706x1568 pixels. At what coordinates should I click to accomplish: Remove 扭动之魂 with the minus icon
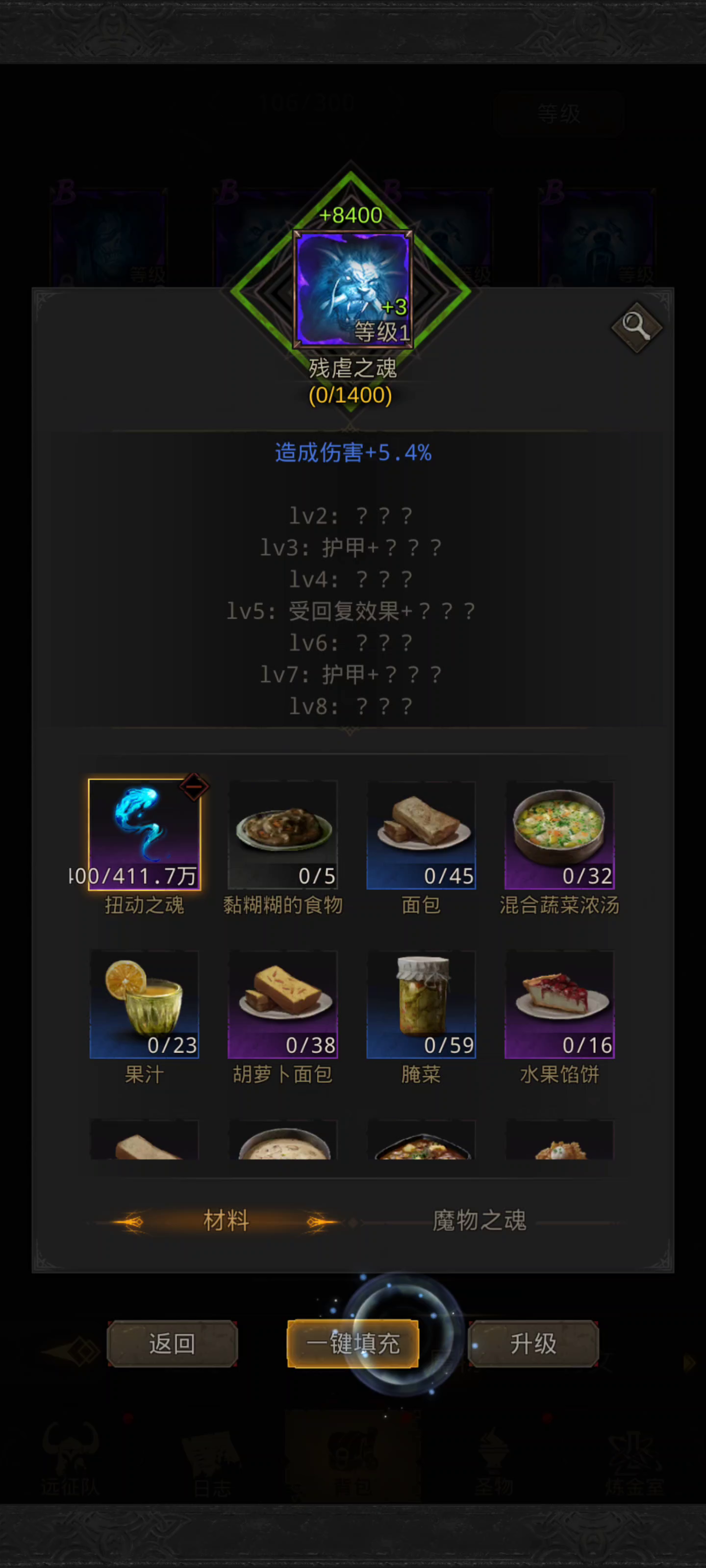(x=194, y=787)
